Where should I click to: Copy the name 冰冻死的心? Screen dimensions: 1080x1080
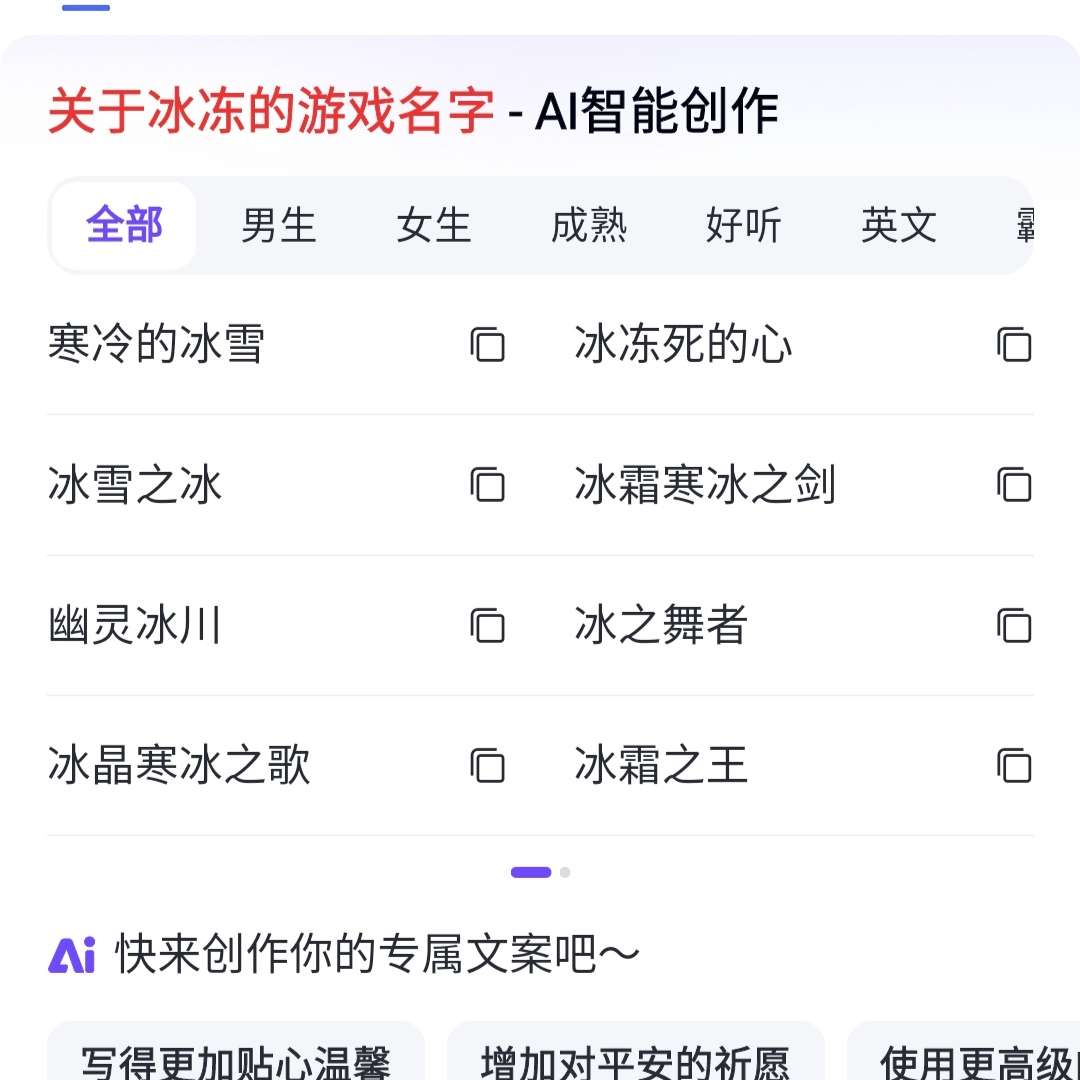pyautogui.click(x=1014, y=345)
